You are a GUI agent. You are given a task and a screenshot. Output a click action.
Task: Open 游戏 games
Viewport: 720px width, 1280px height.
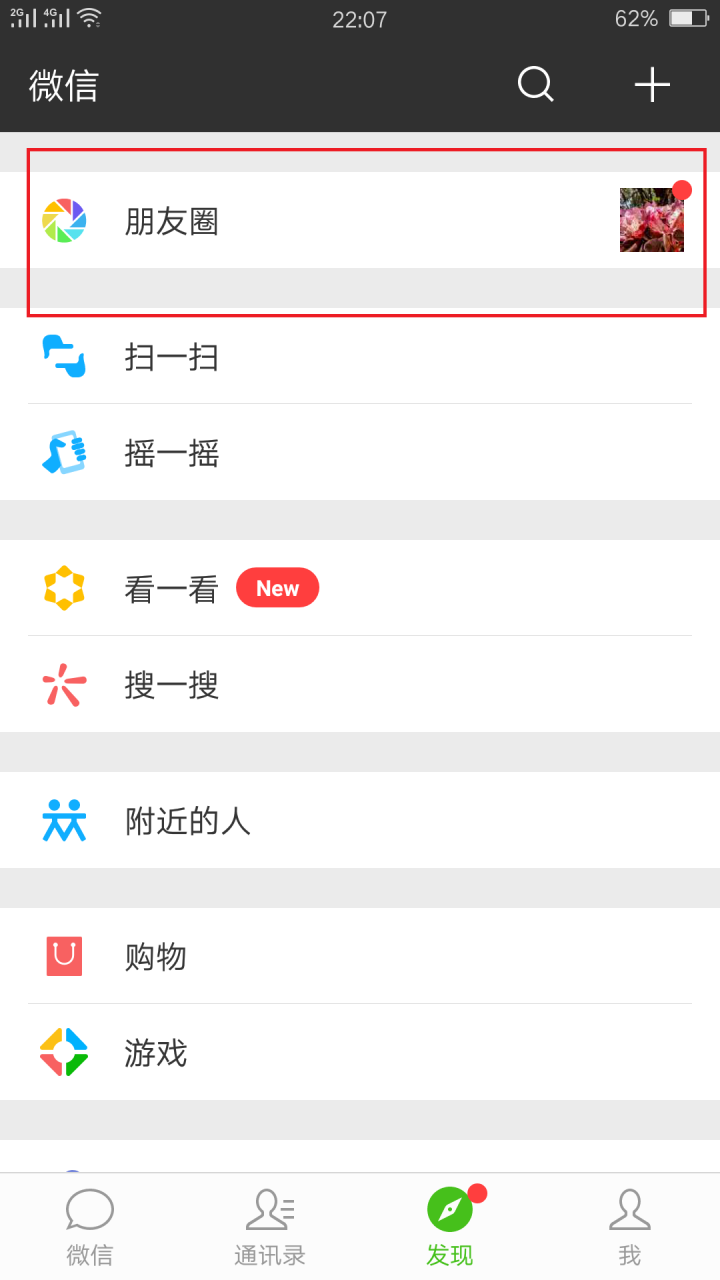(360, 1052)
